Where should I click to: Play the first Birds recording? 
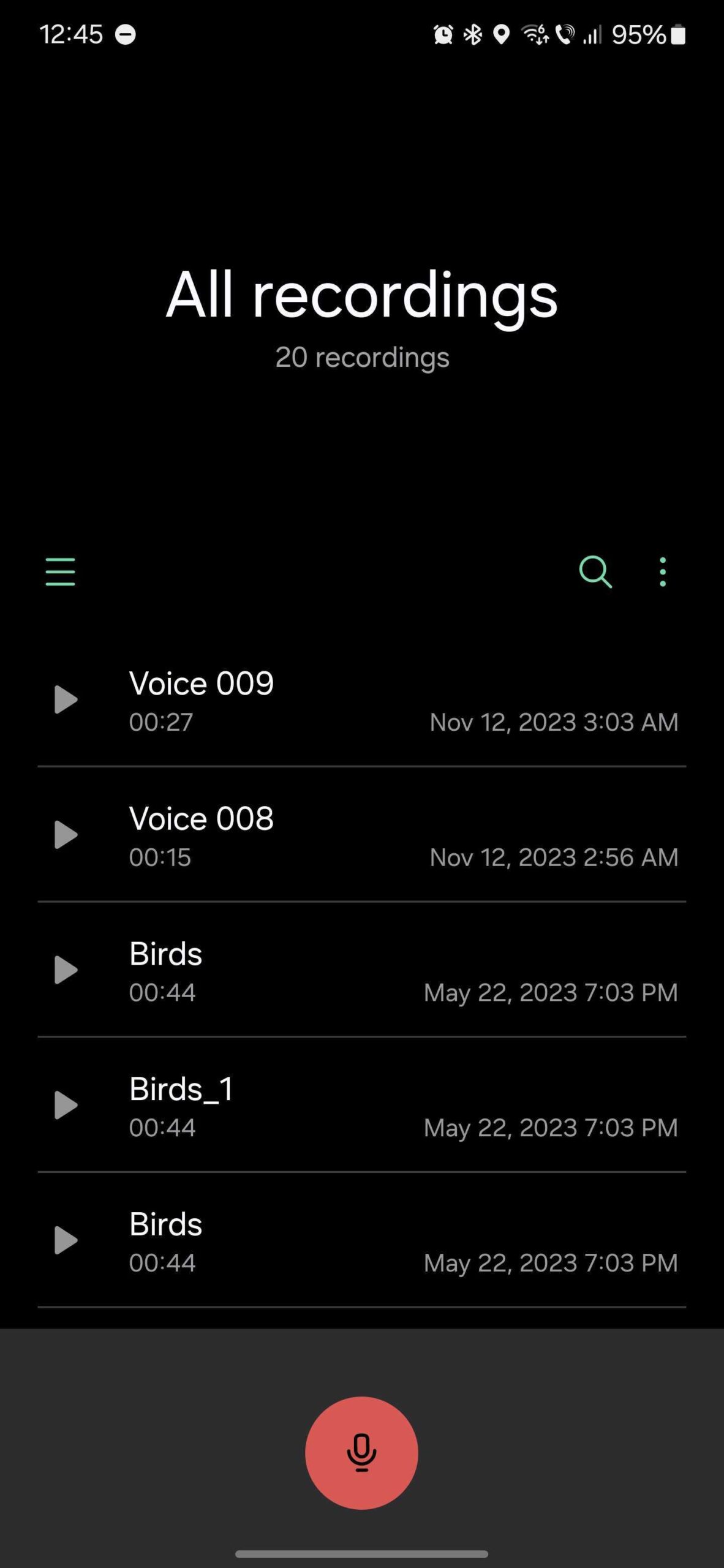point(65,970)
